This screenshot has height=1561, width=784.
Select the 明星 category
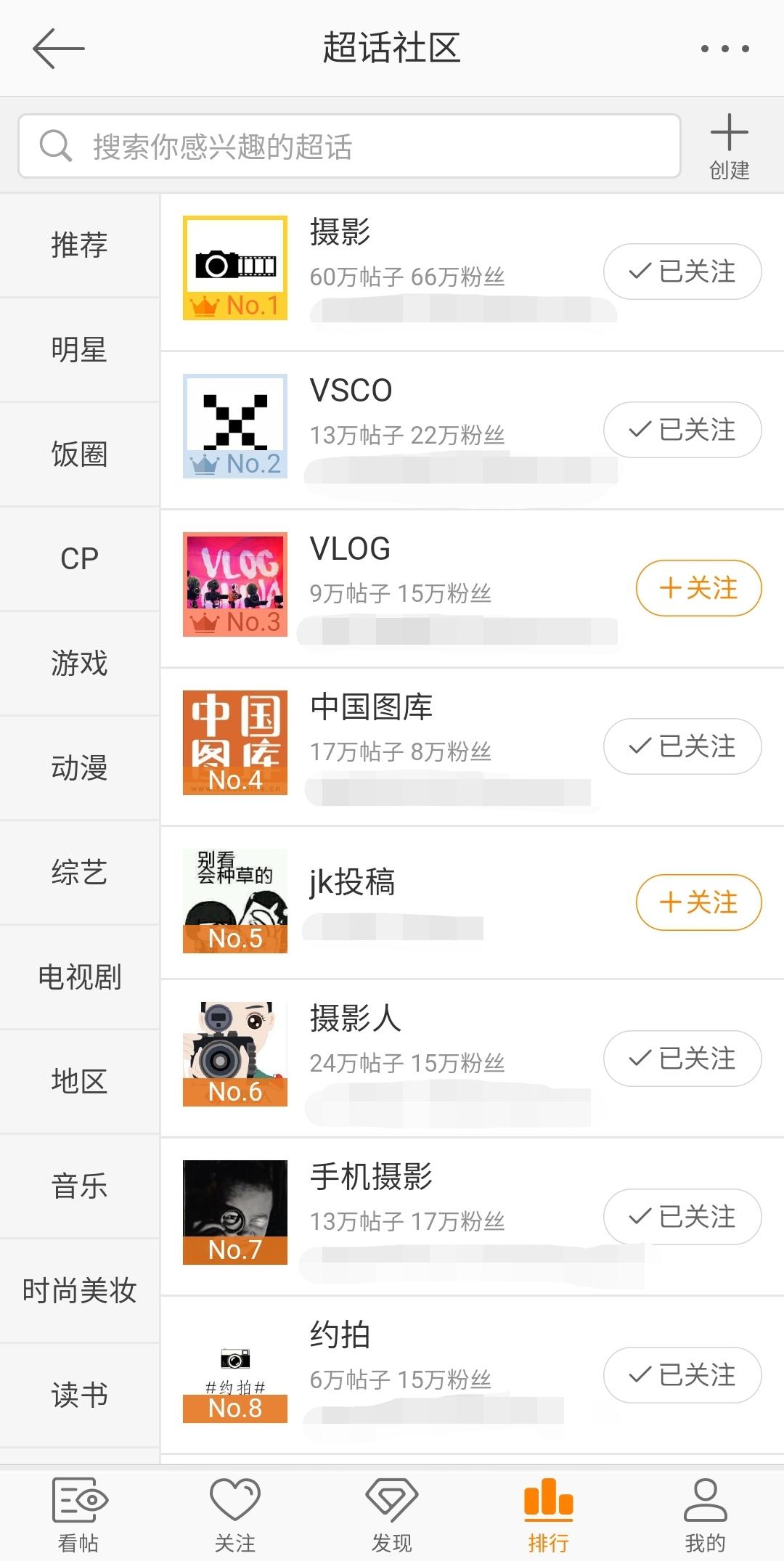coord(79,350)
